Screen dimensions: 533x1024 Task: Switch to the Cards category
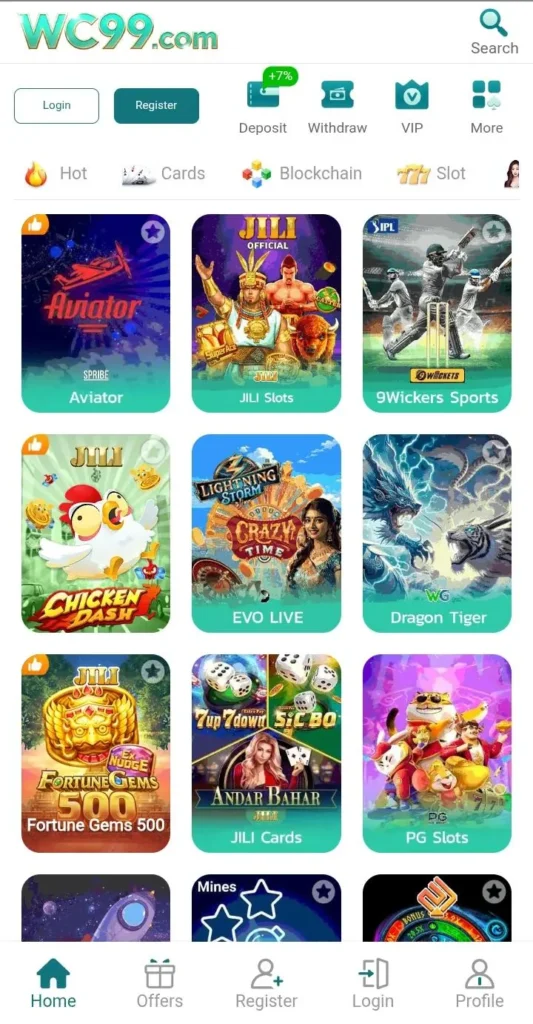coord(163,174)
